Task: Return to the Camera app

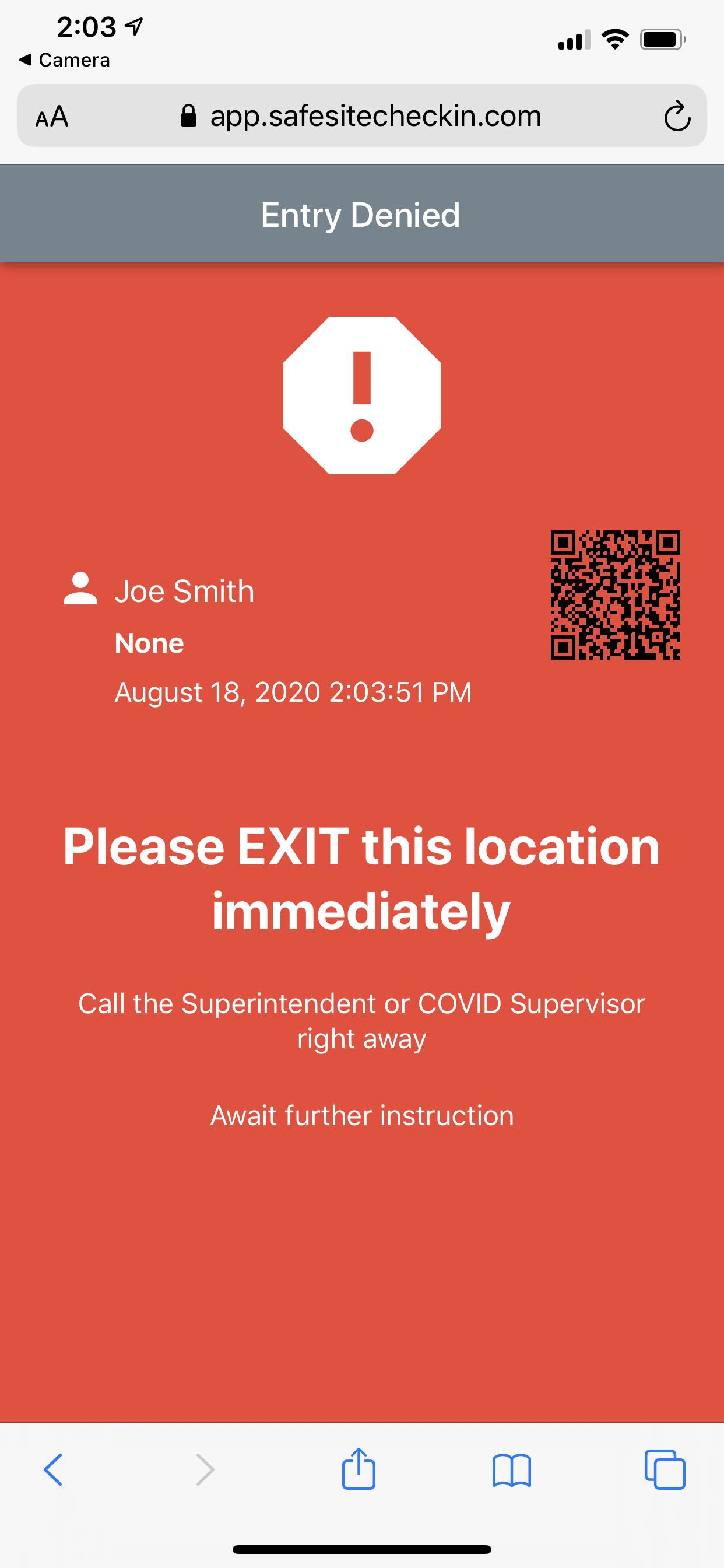Action: tap(65, 60)
